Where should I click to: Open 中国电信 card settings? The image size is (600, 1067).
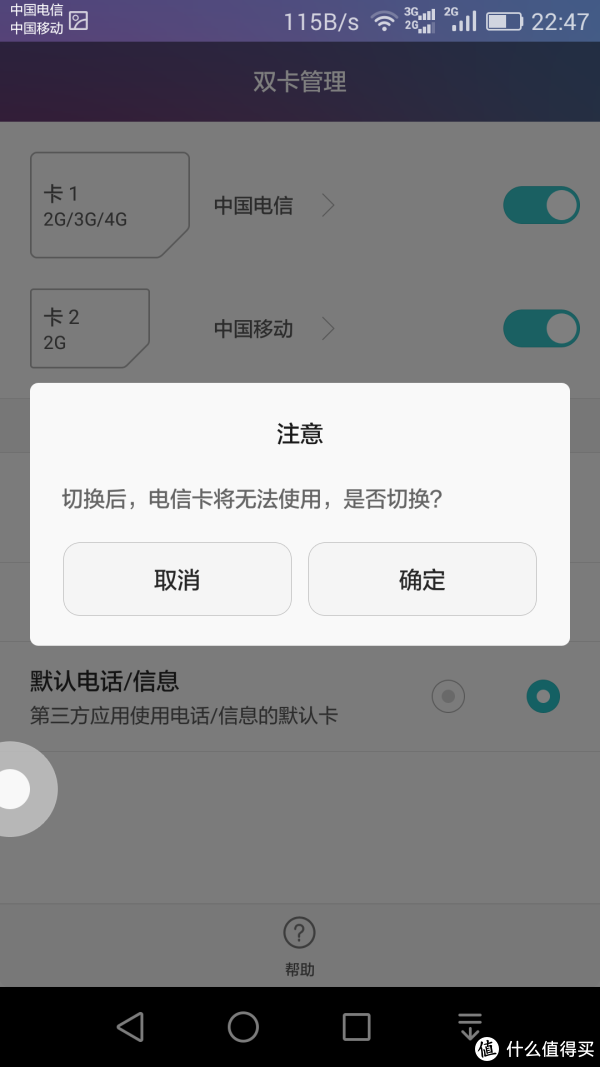(274, 205)
